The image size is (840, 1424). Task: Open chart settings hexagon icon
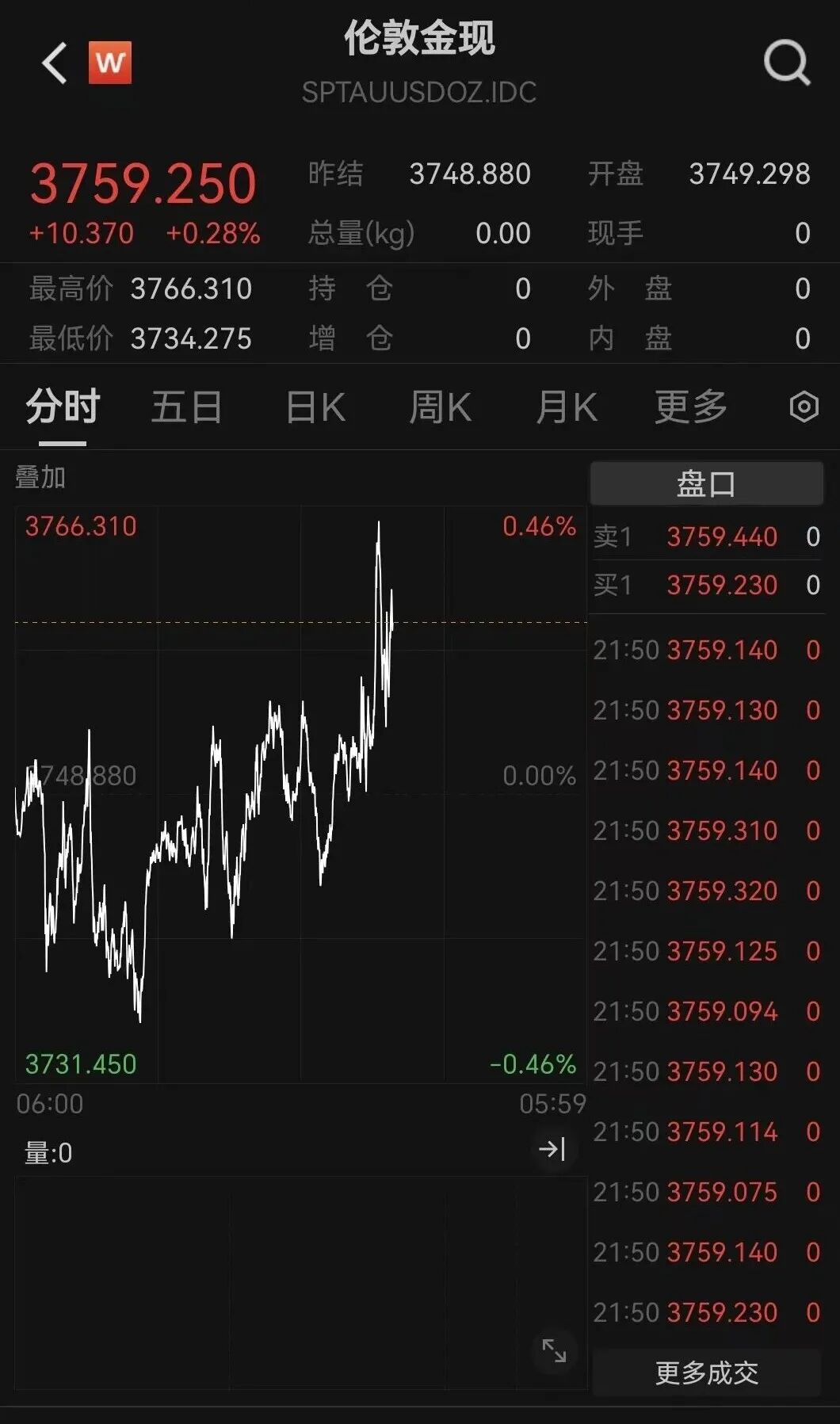click(x=804, y=407)
